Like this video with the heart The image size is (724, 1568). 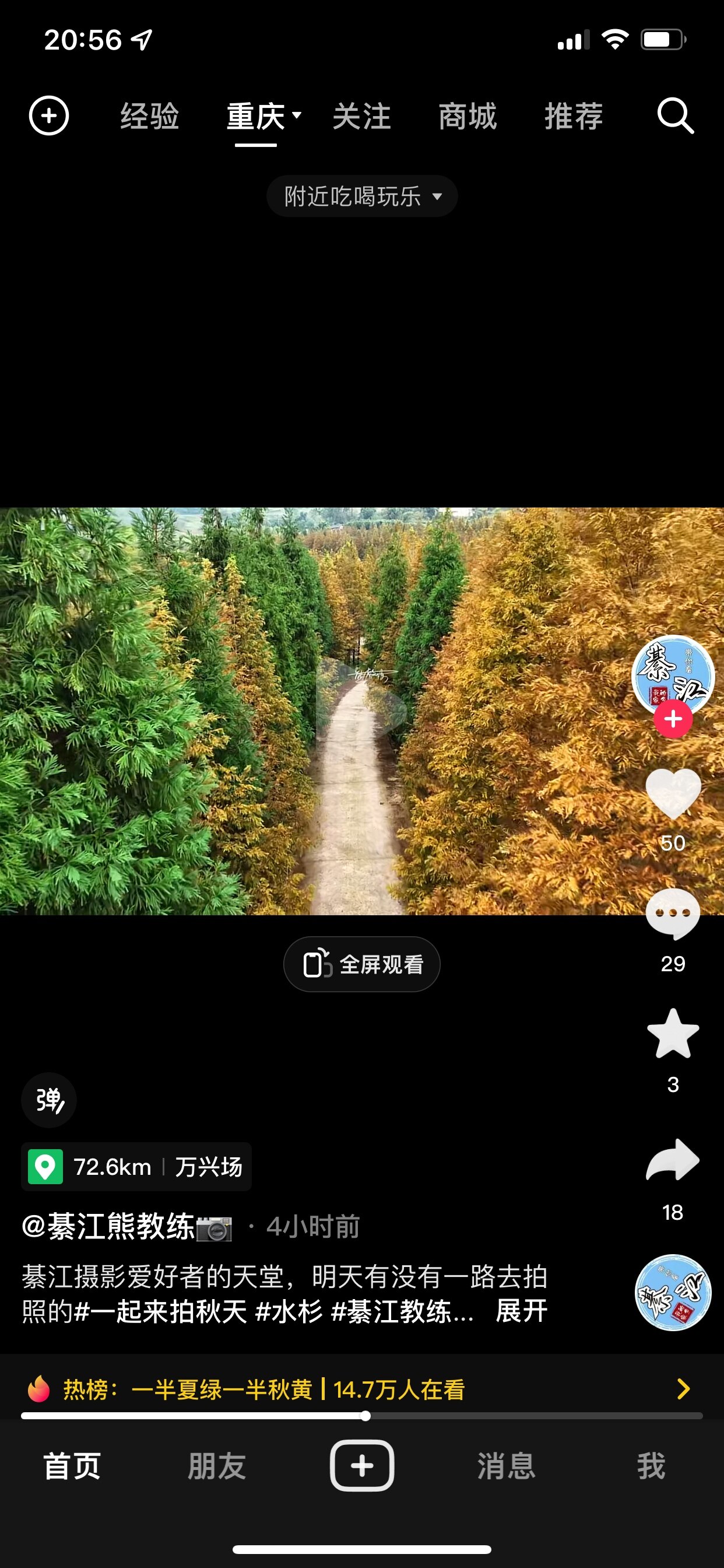click(672, 793)
